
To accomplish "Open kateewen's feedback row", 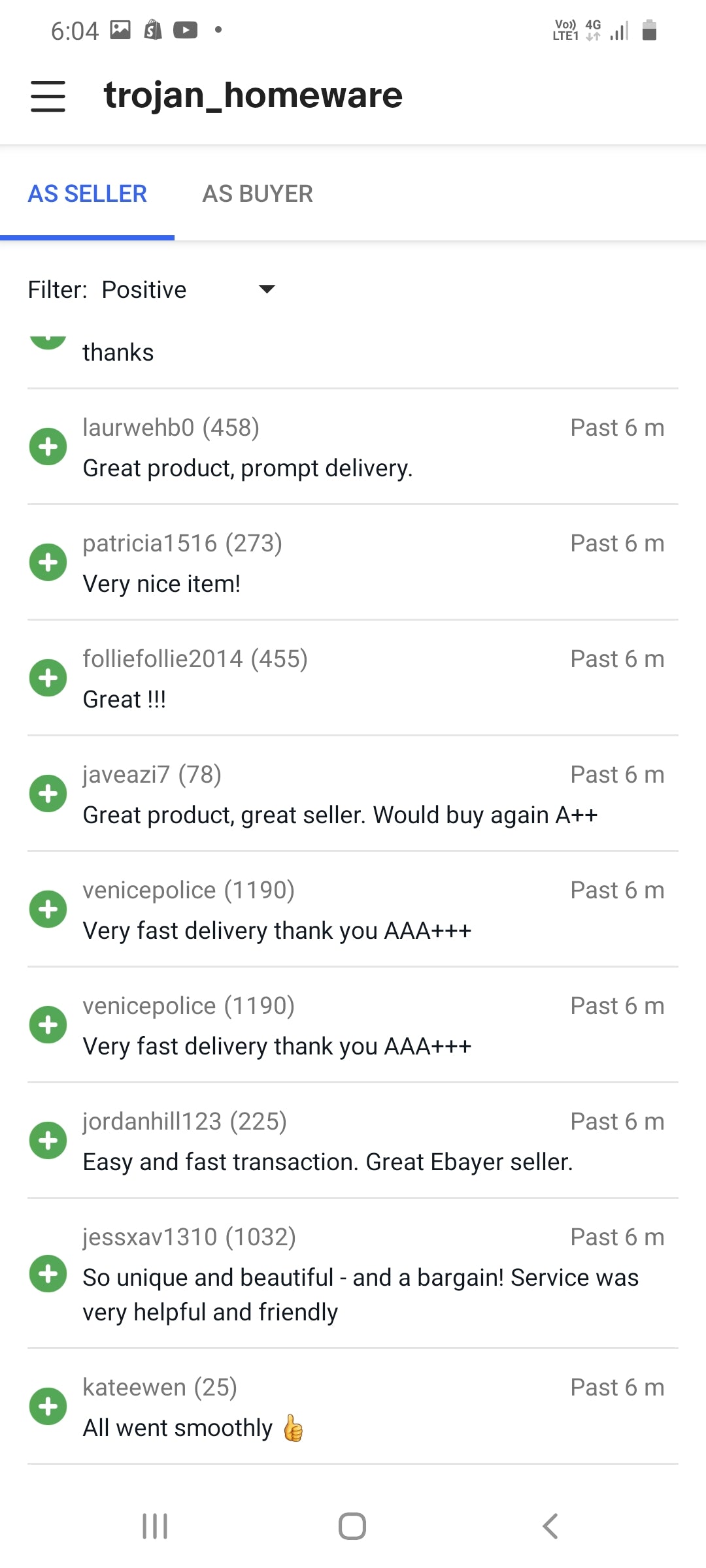I will tap(353, 1407).
